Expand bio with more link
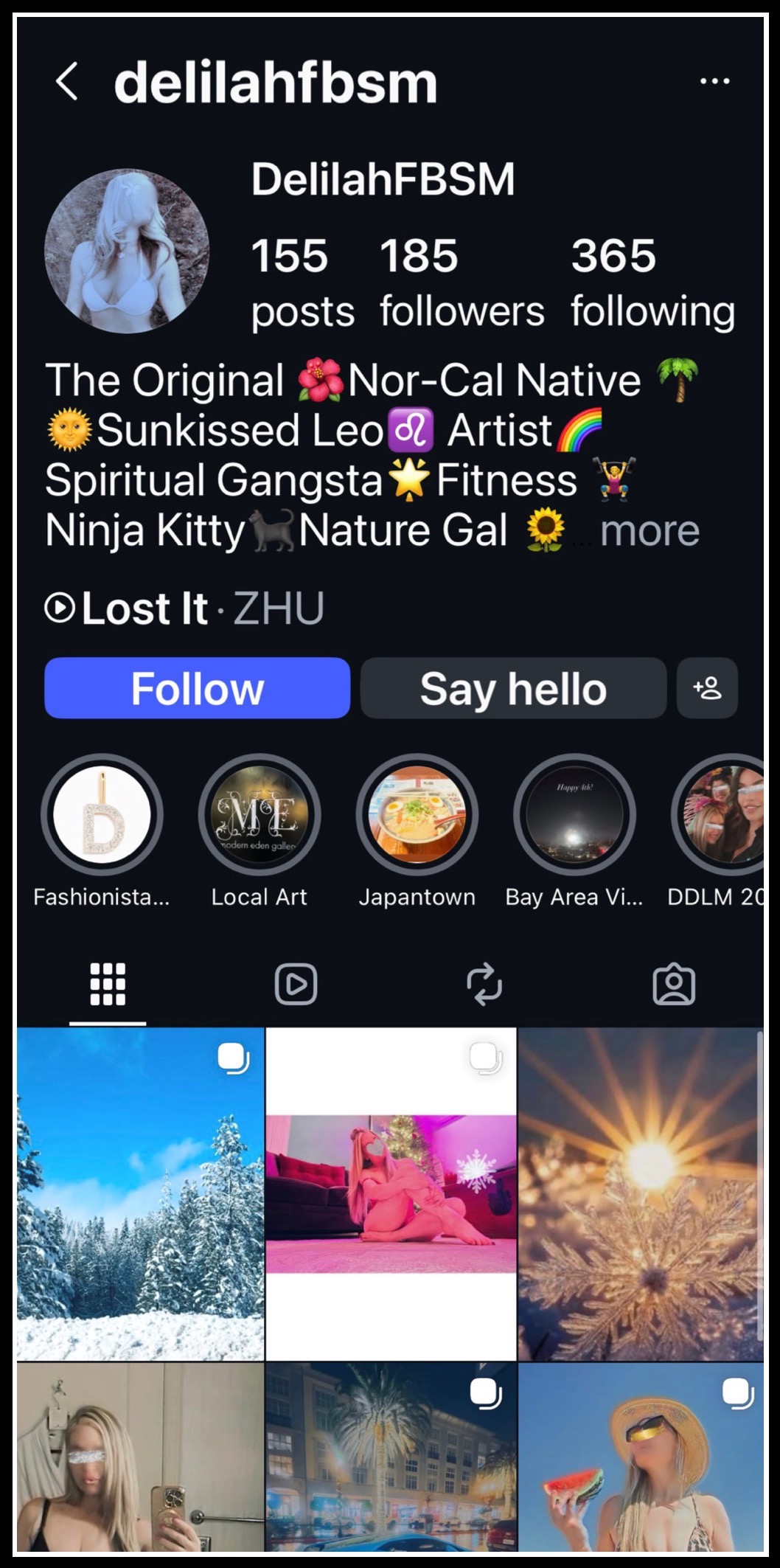 [649, 531]
